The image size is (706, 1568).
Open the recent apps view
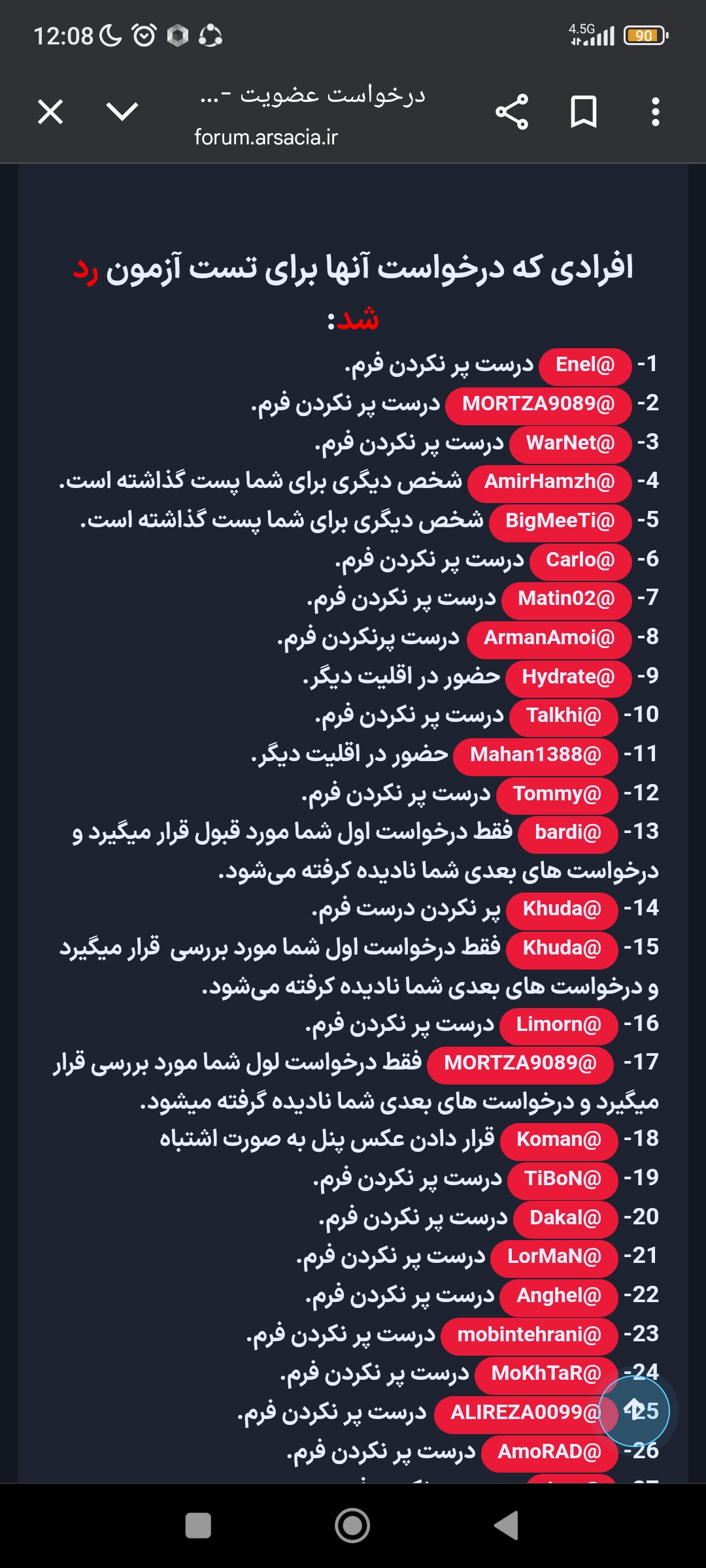(x=198, y=1526)
